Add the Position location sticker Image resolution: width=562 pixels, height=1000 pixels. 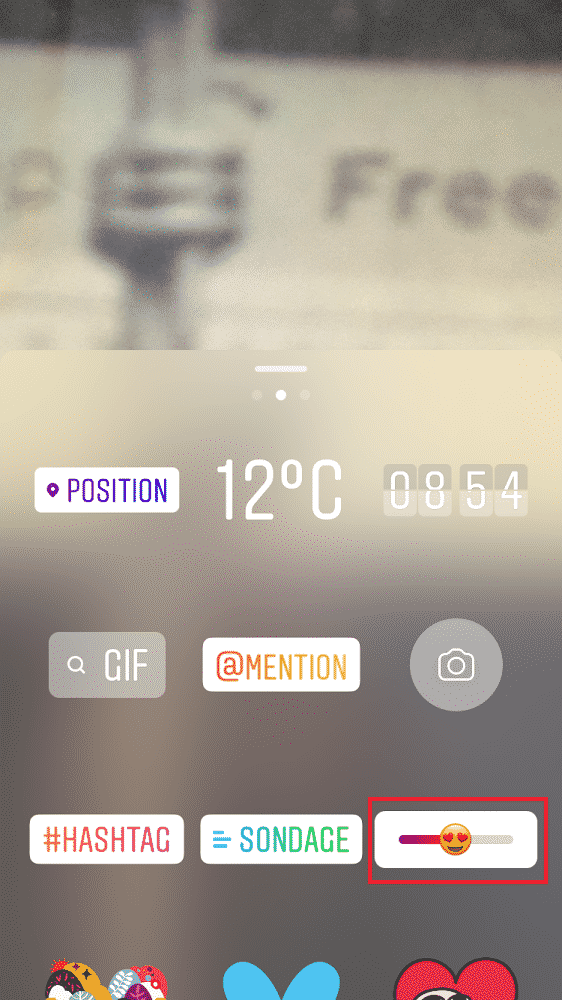click(107, 490)
